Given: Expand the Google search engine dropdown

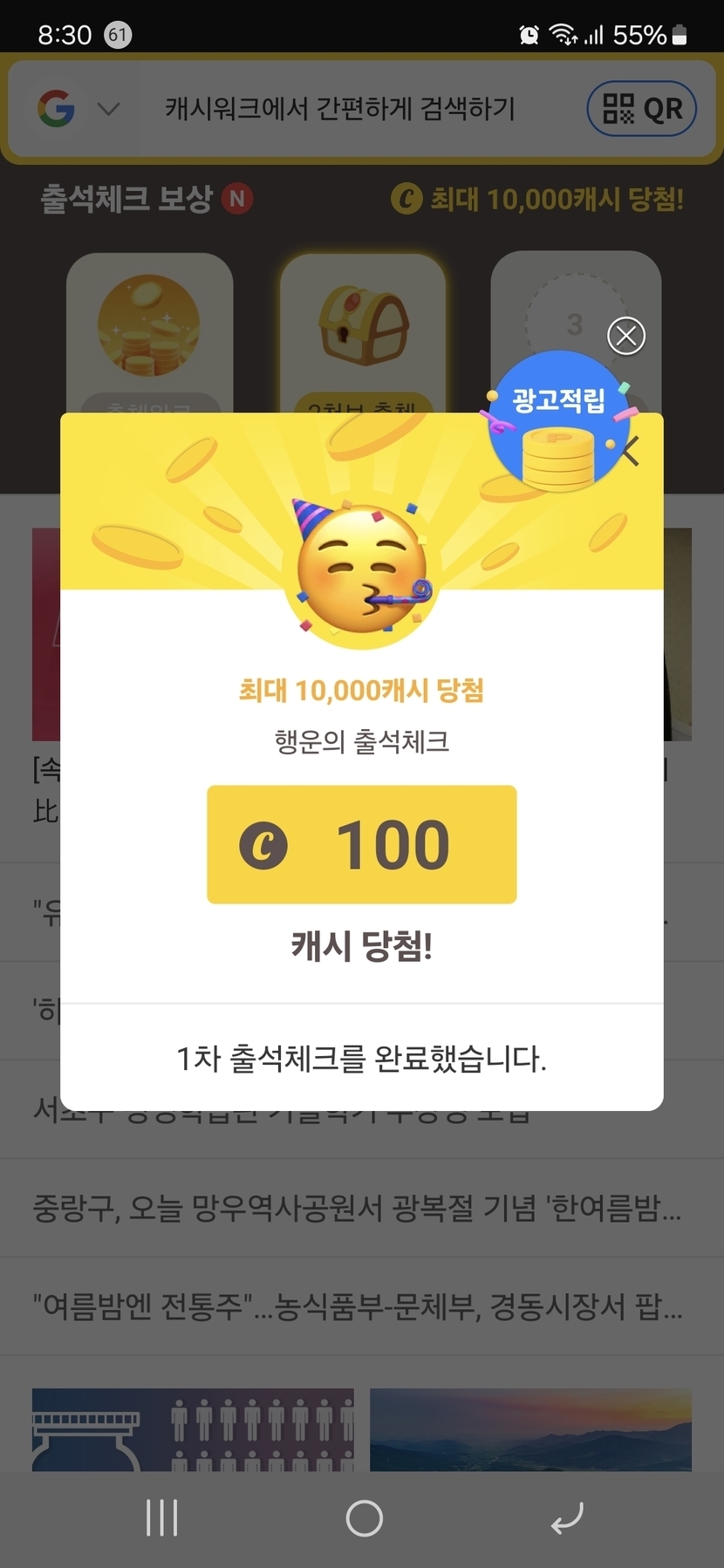Looking at the screenshot, I should pos(108,109).
